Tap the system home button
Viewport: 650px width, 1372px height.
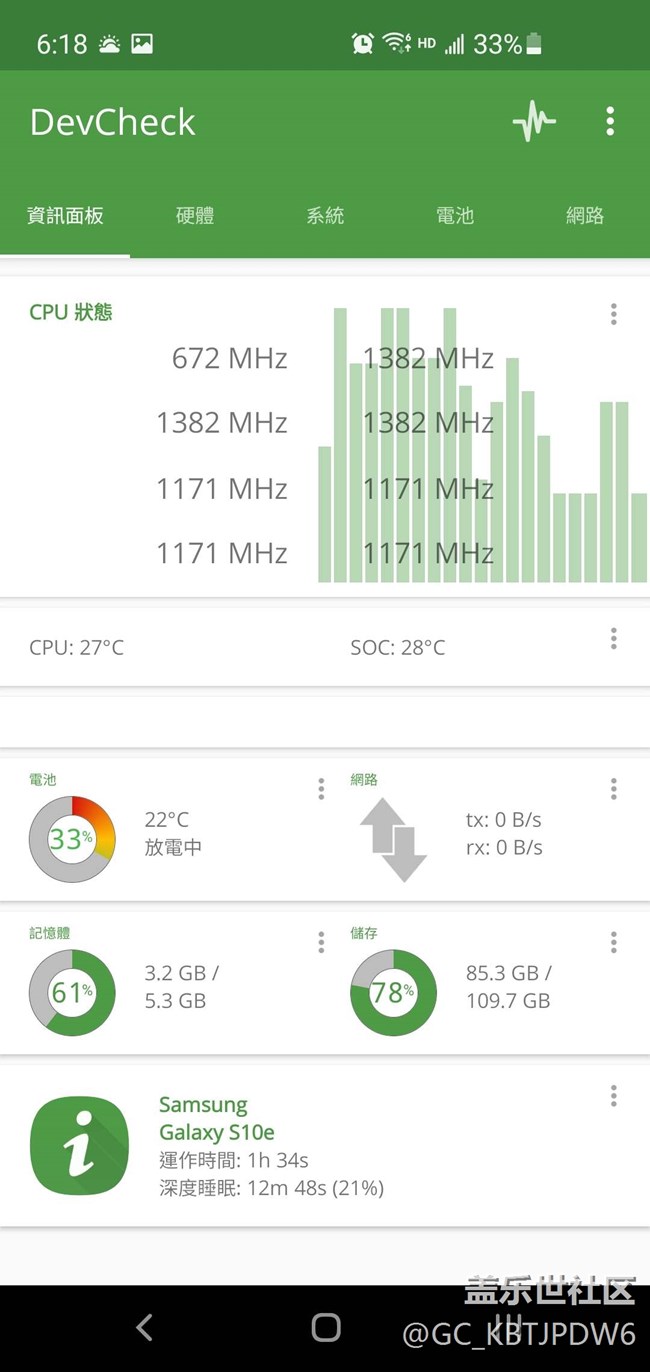326,1327
